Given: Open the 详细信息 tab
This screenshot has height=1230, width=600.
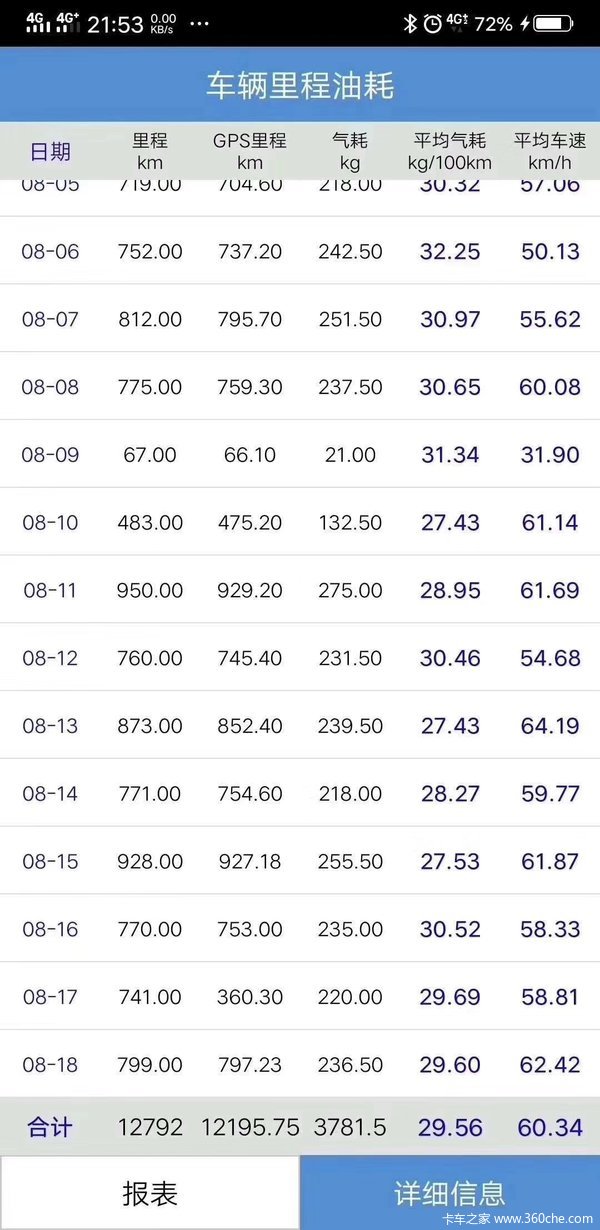Looking at the screenshot, I should click(x=450, y=1193).
